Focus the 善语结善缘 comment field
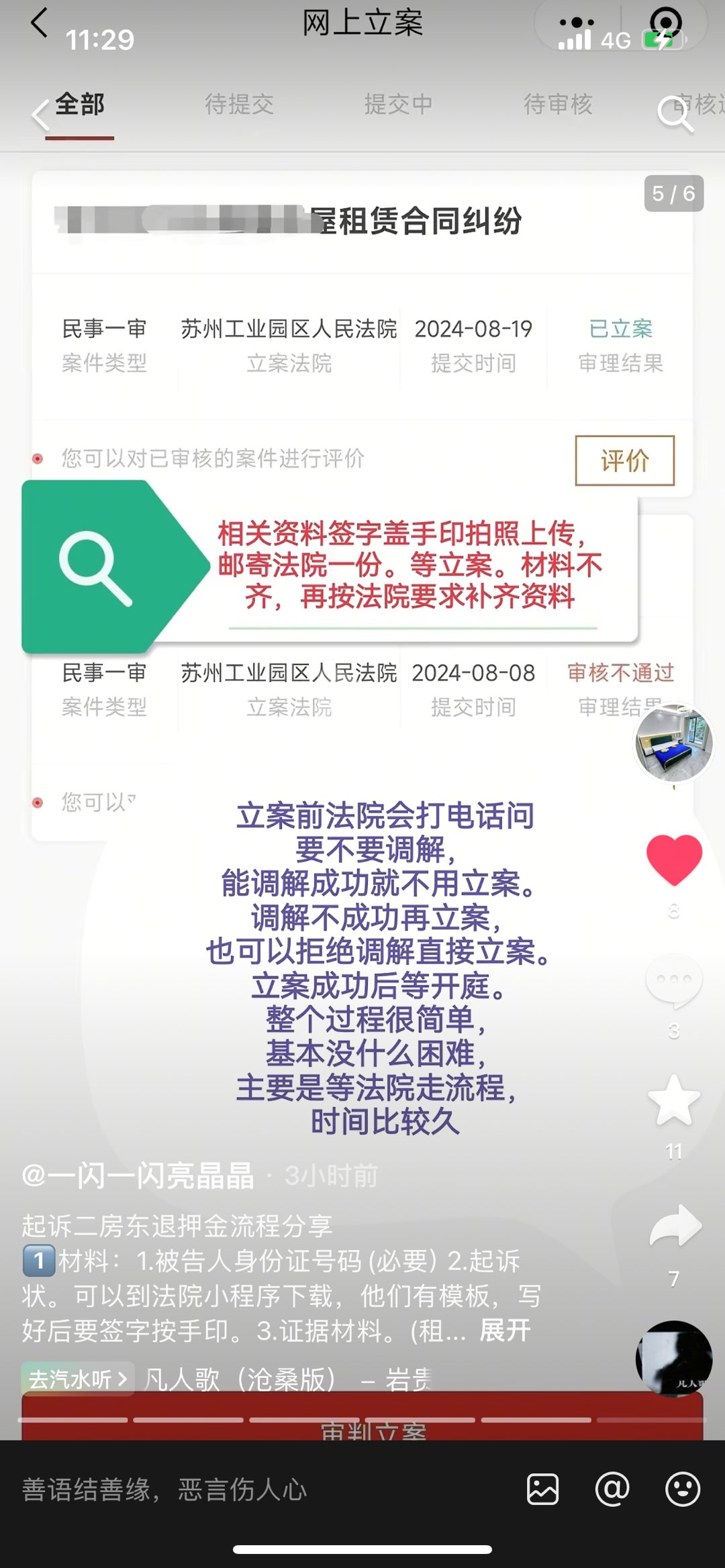The height and width of the screenshot is (1568, 725). [x=255, y=1489]
